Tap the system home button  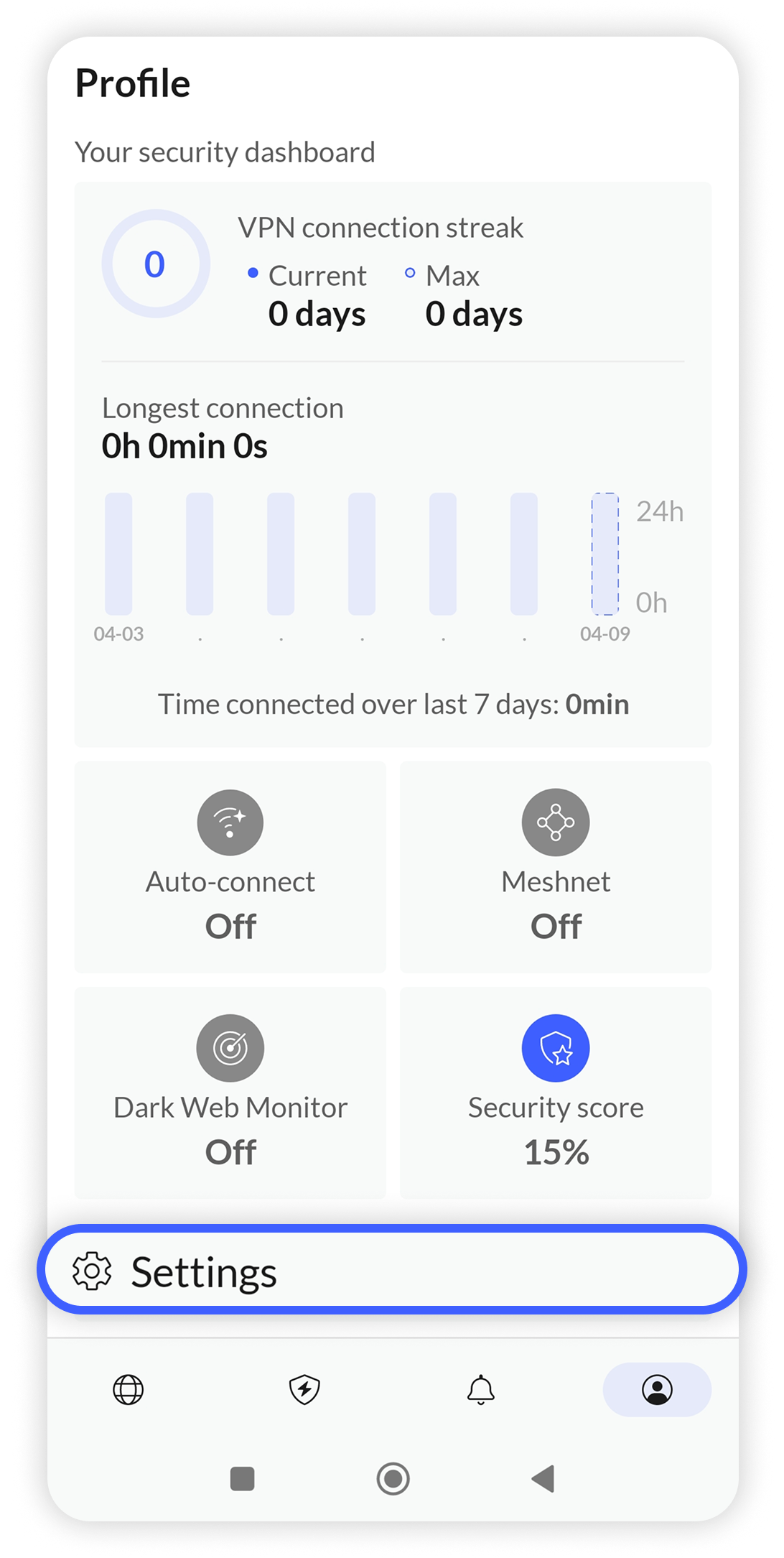pos(393,1478)
